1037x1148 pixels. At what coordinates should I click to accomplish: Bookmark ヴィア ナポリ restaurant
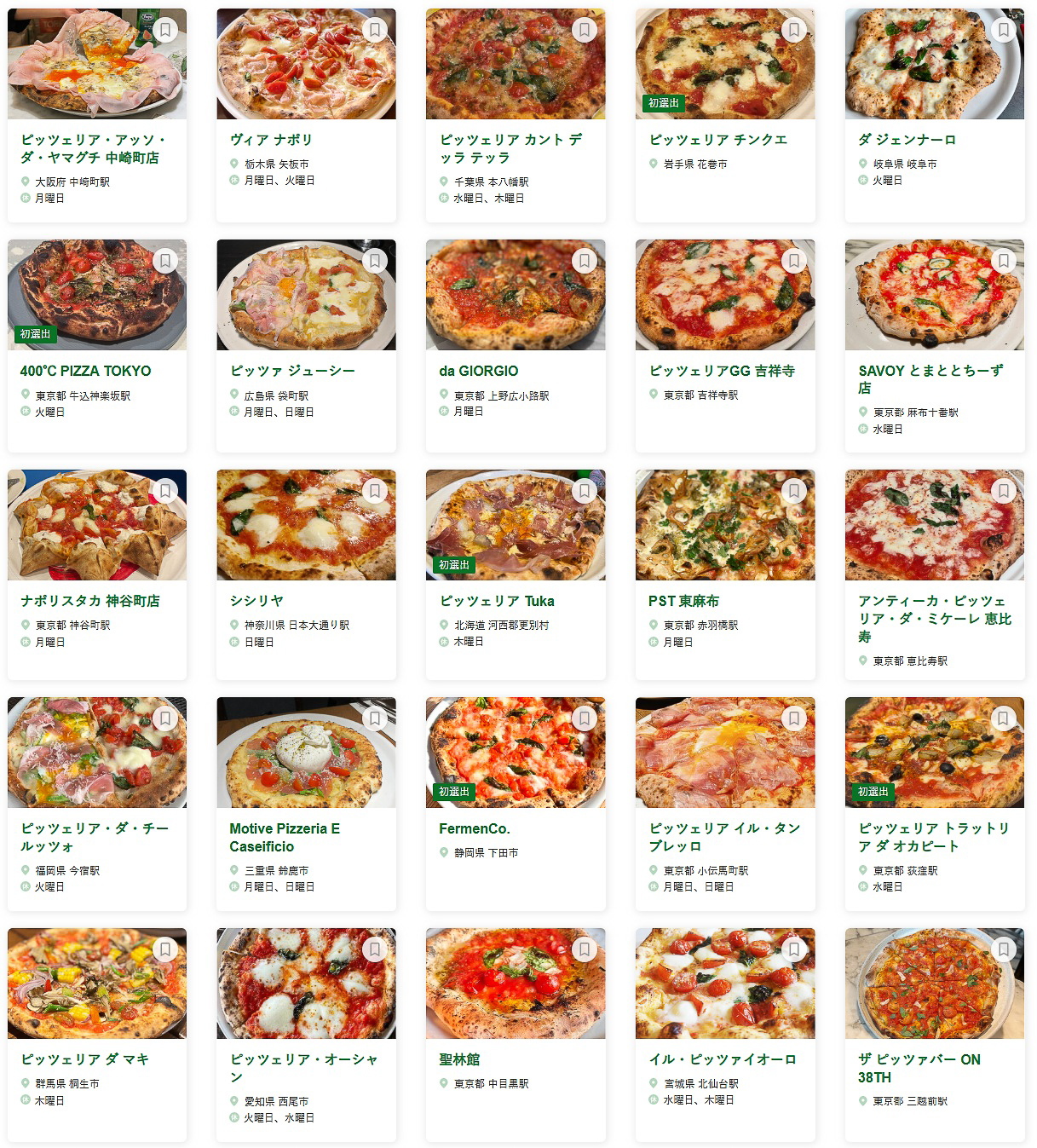(374, 30)
